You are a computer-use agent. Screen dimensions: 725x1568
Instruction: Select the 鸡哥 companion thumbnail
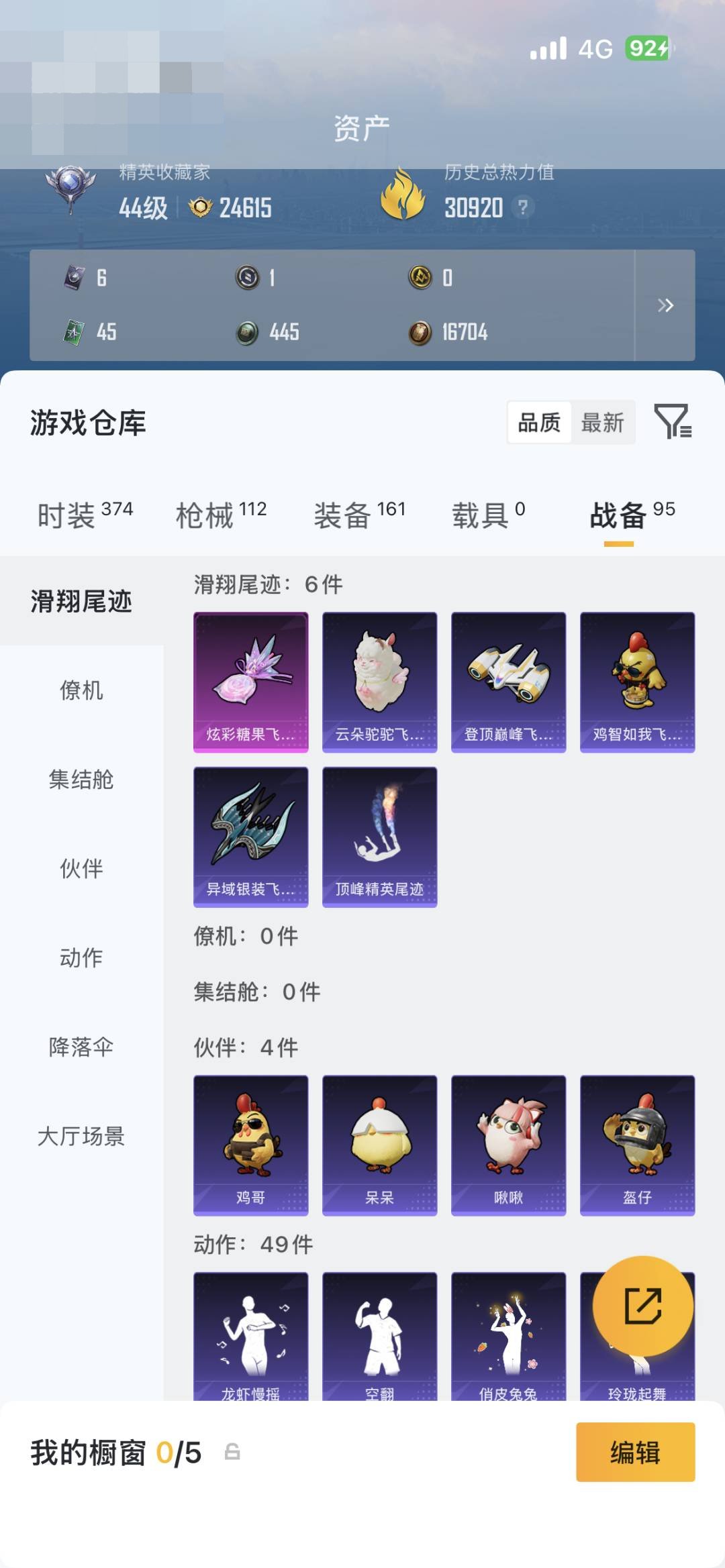point(250,1144)
